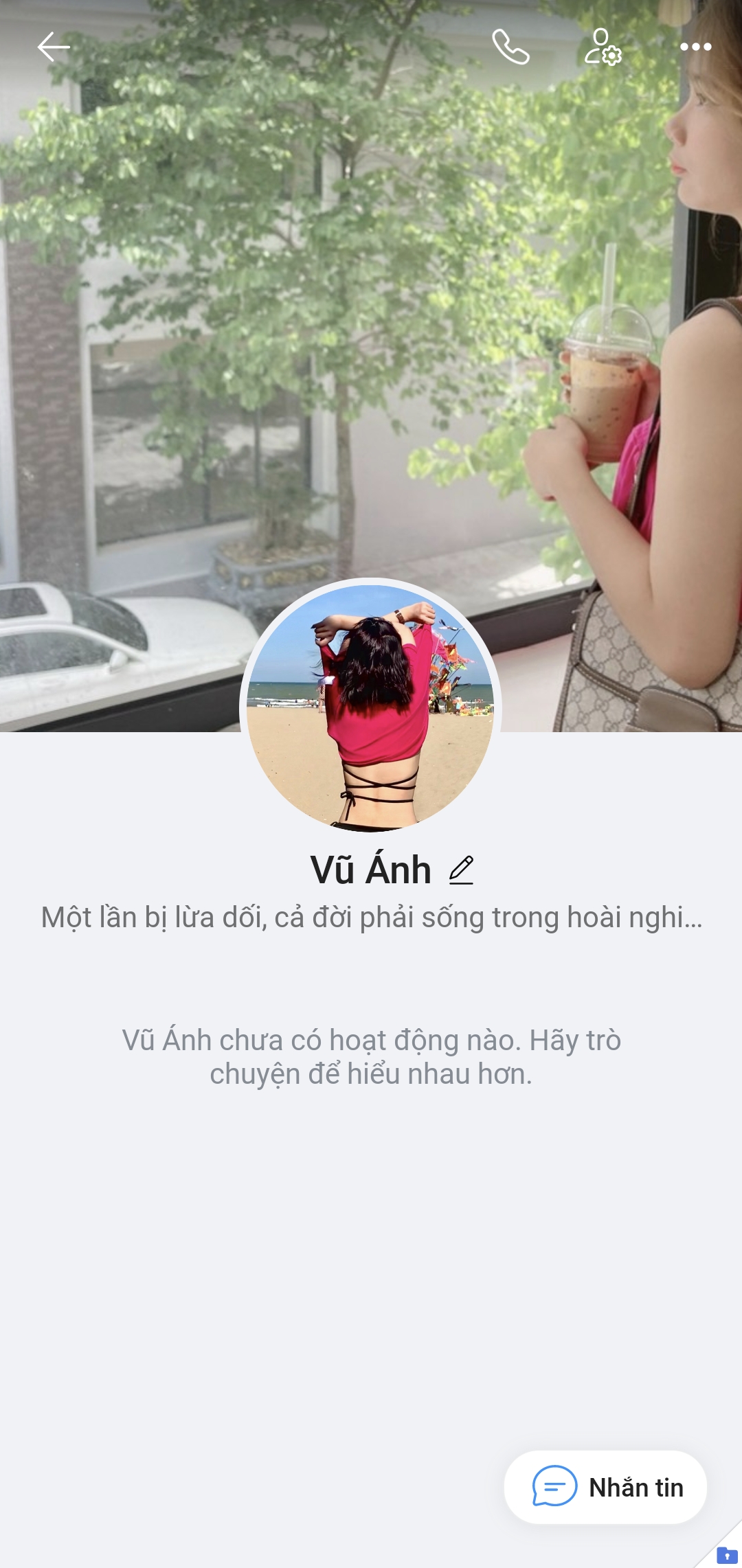This screenshot has height=1568, width=742.
Task: Call Vũ Ánh with phone icon
Action: (x=510, y=47)
